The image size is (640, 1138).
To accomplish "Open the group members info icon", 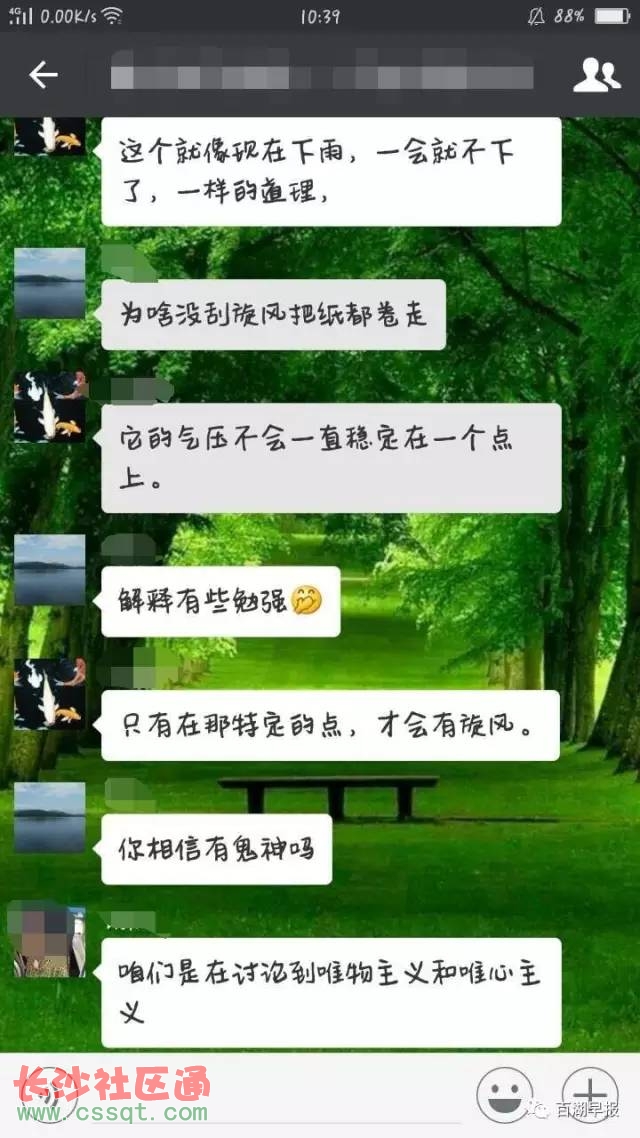I will click(x=596, y=75).
